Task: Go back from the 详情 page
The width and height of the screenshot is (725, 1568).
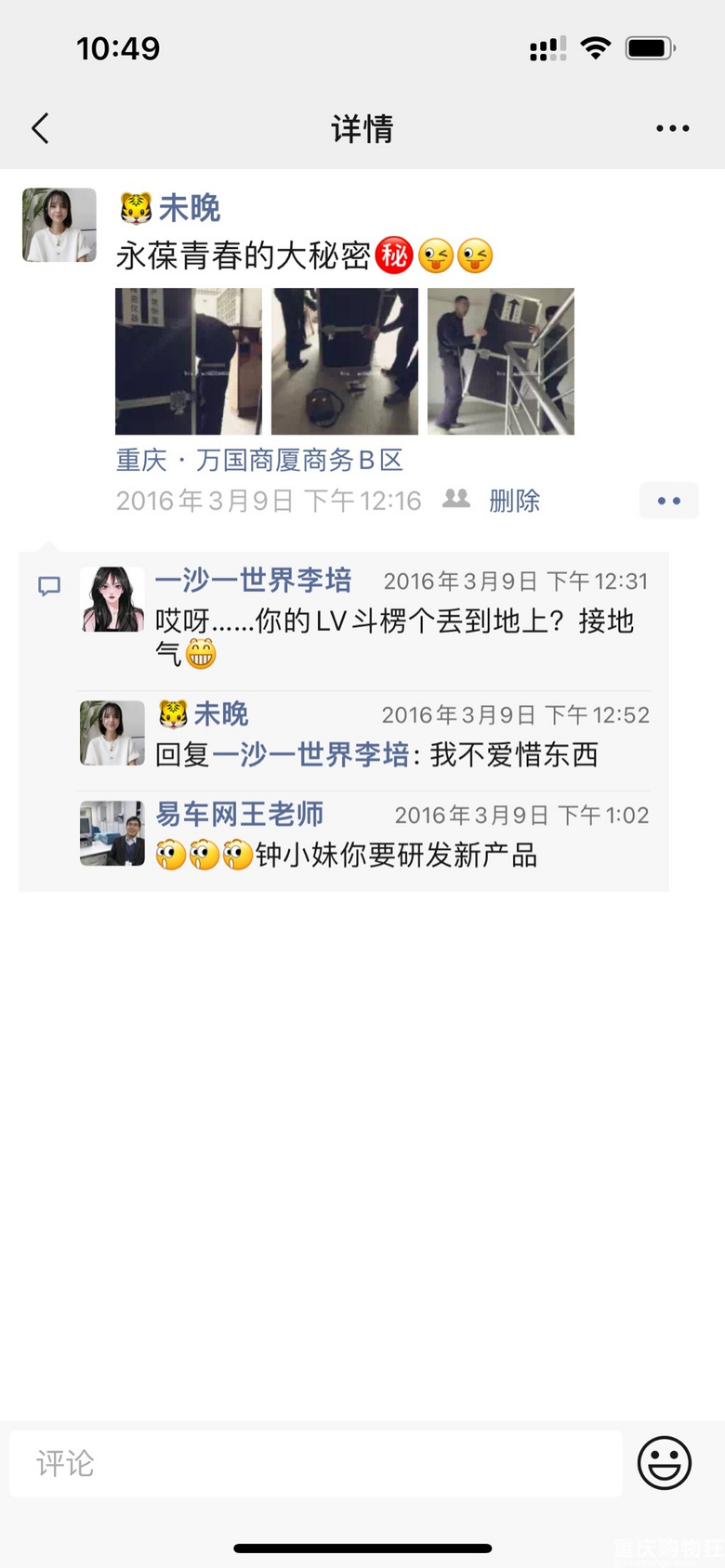Action: pyautogui.click(x=40, y=128)
